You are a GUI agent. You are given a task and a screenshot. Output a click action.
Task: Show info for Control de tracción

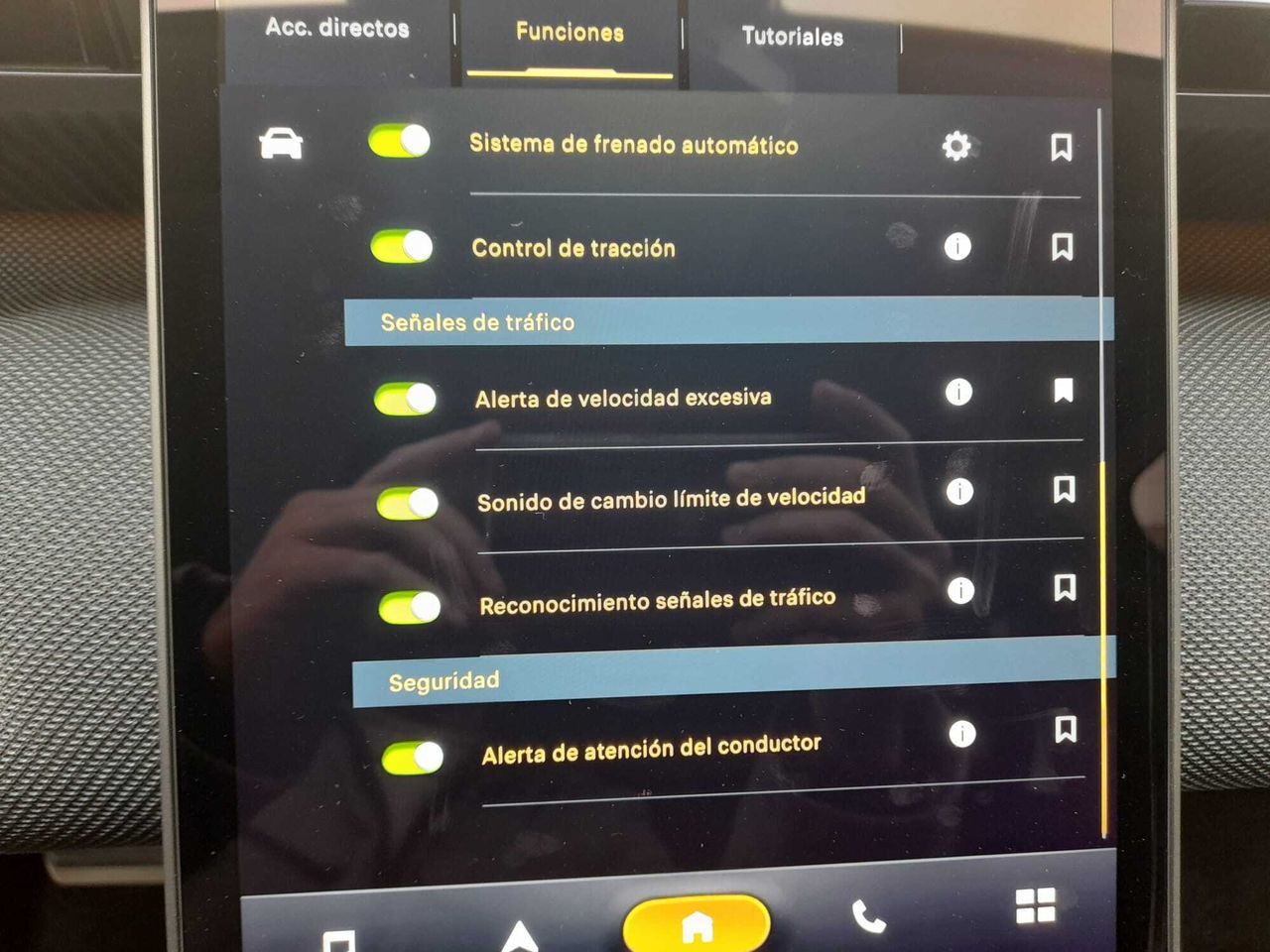pos(956,246)
